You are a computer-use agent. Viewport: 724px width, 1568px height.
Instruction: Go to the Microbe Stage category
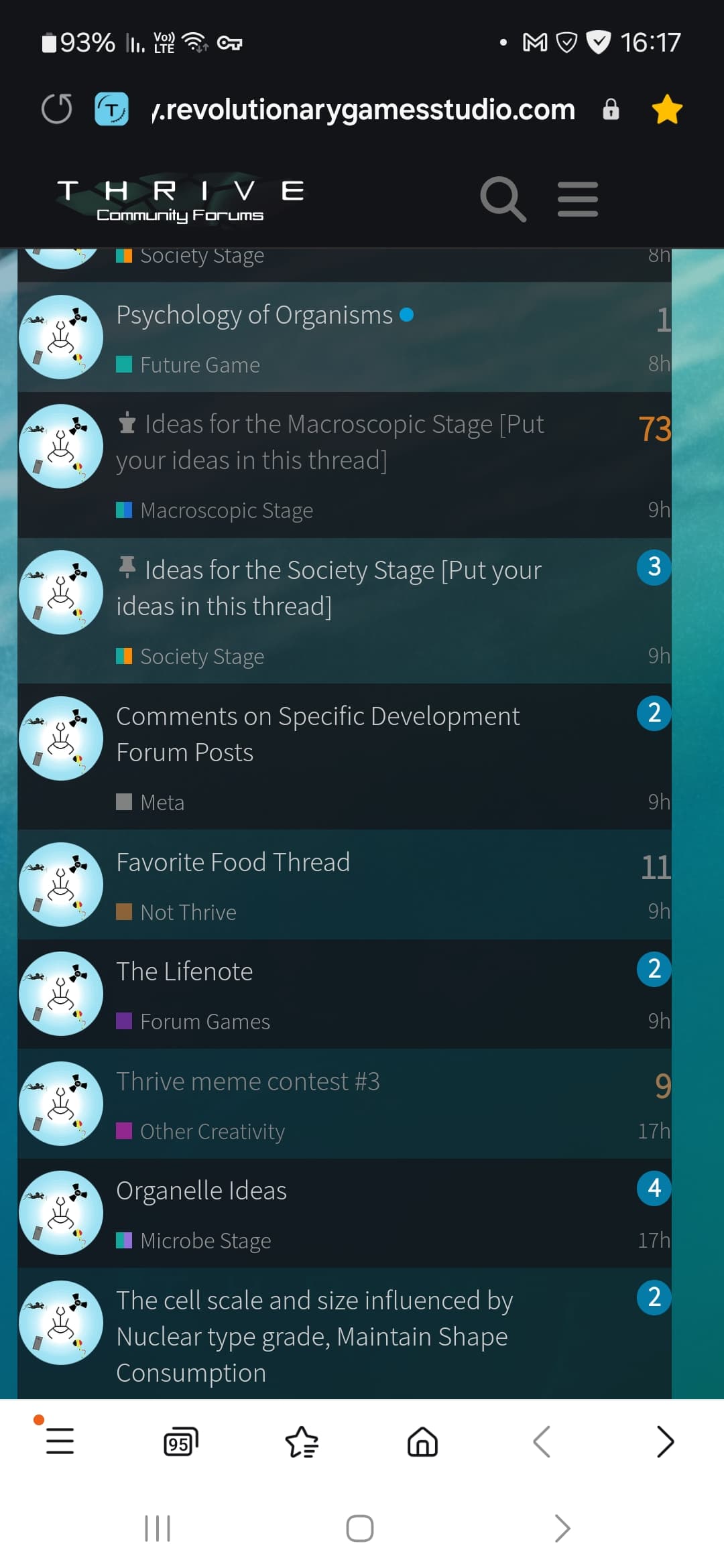(194, 1240)
